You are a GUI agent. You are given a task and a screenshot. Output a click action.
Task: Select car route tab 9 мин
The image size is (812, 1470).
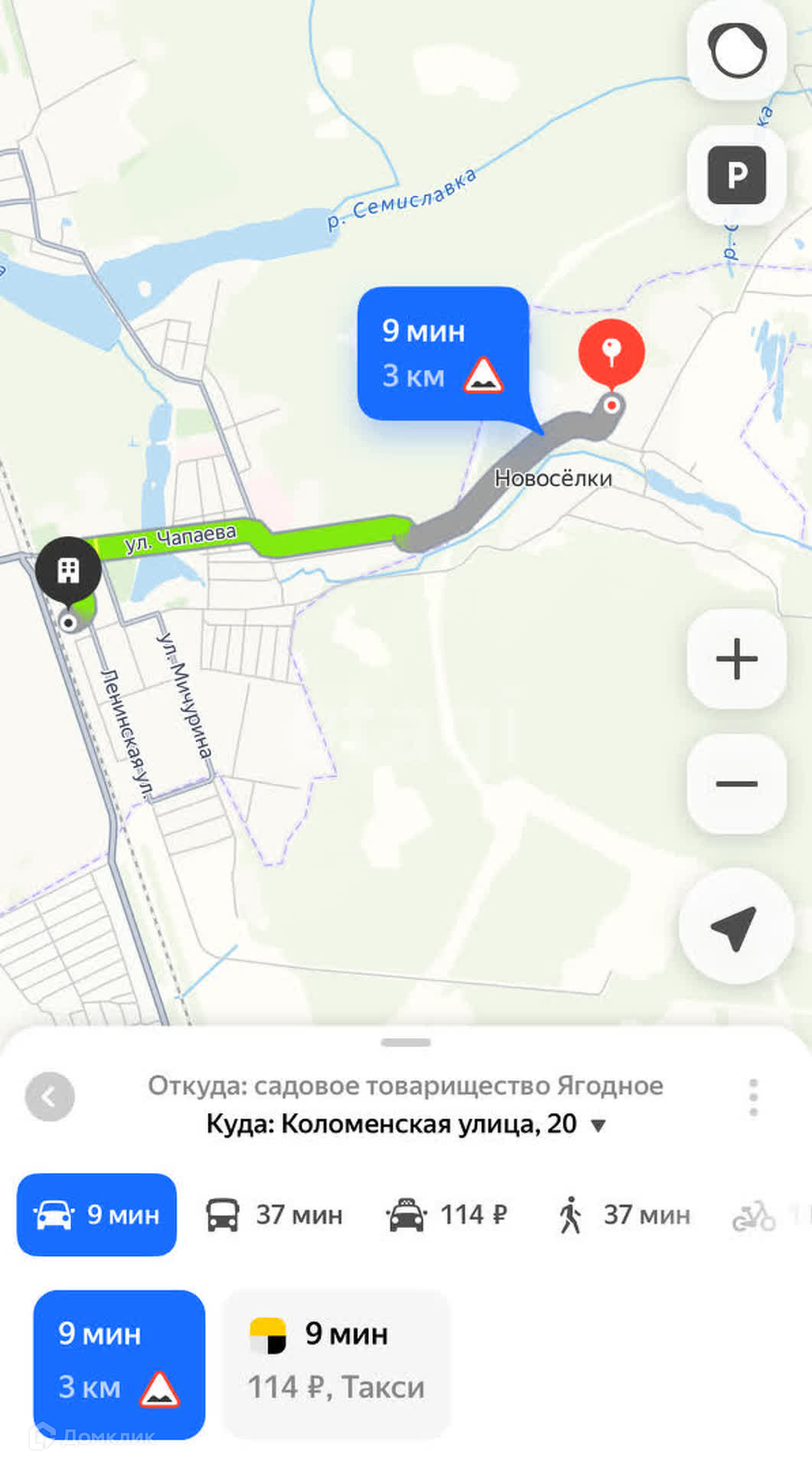pyautogui.click(x=97, y=1214)
